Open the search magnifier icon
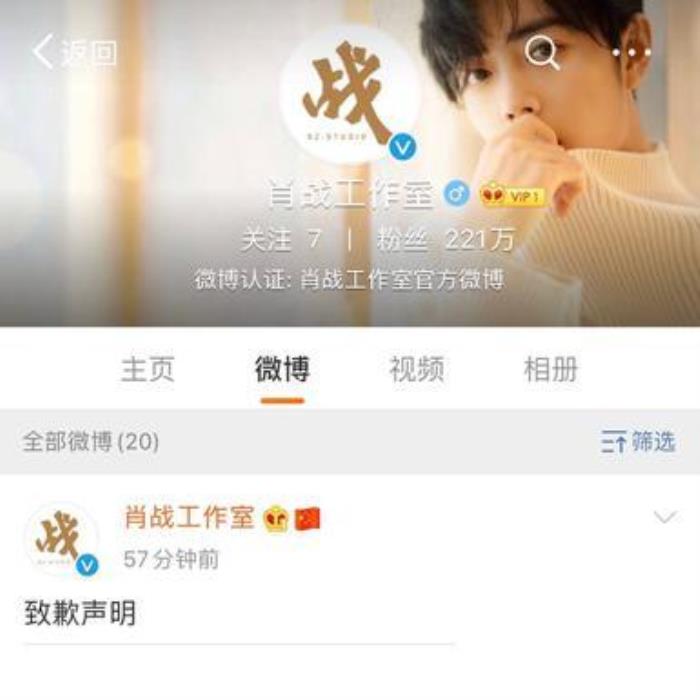Image resolution: width=700 pixels, height=700 pixels. [541, 52]
